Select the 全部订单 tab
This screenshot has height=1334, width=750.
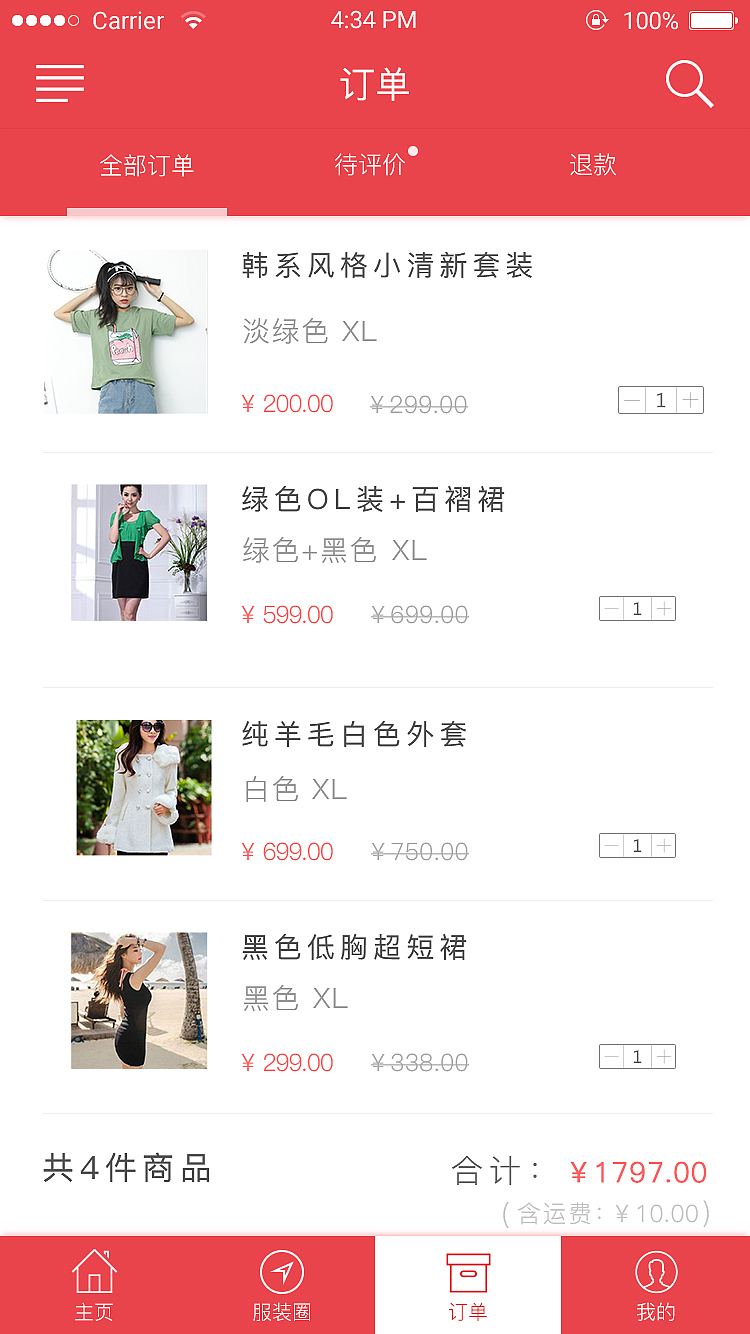coord(147,165)
